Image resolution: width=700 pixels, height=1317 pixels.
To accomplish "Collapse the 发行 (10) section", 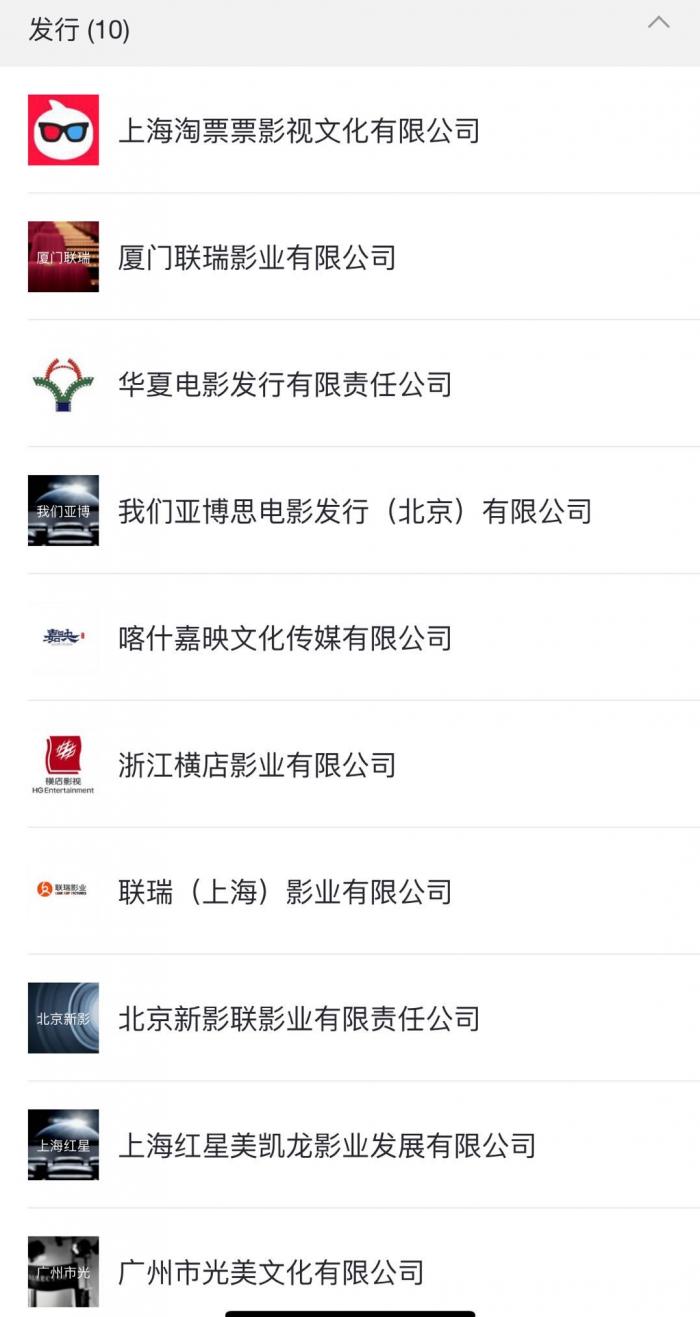I will [x=658, y=24].
